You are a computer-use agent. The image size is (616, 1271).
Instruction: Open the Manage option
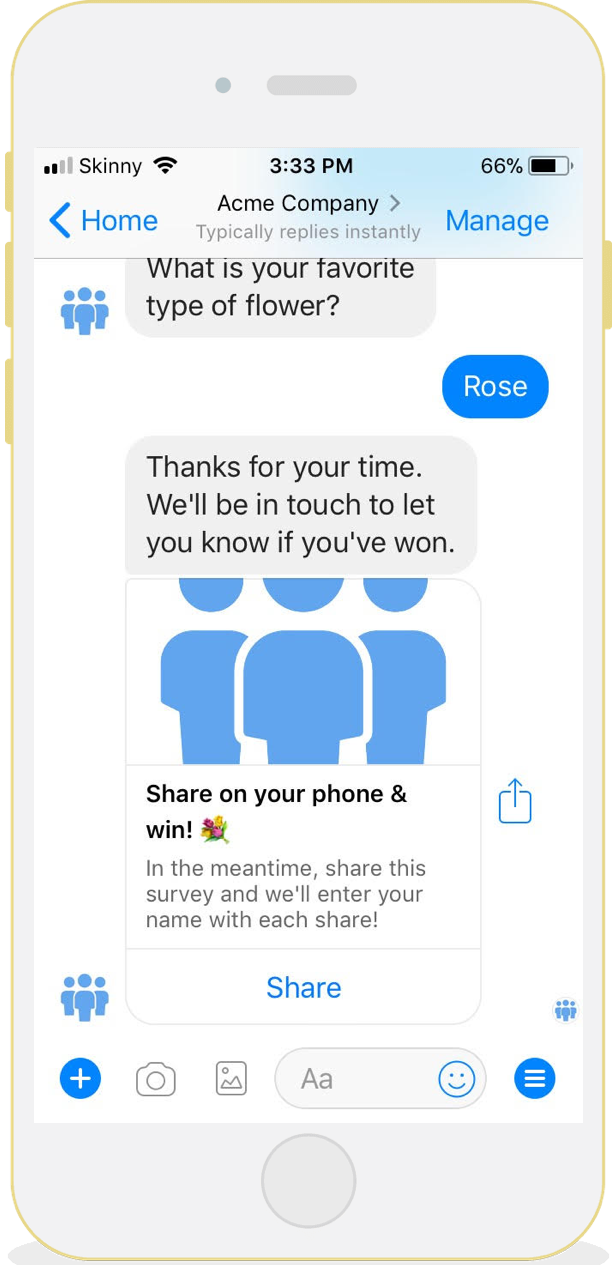[497, 221]
